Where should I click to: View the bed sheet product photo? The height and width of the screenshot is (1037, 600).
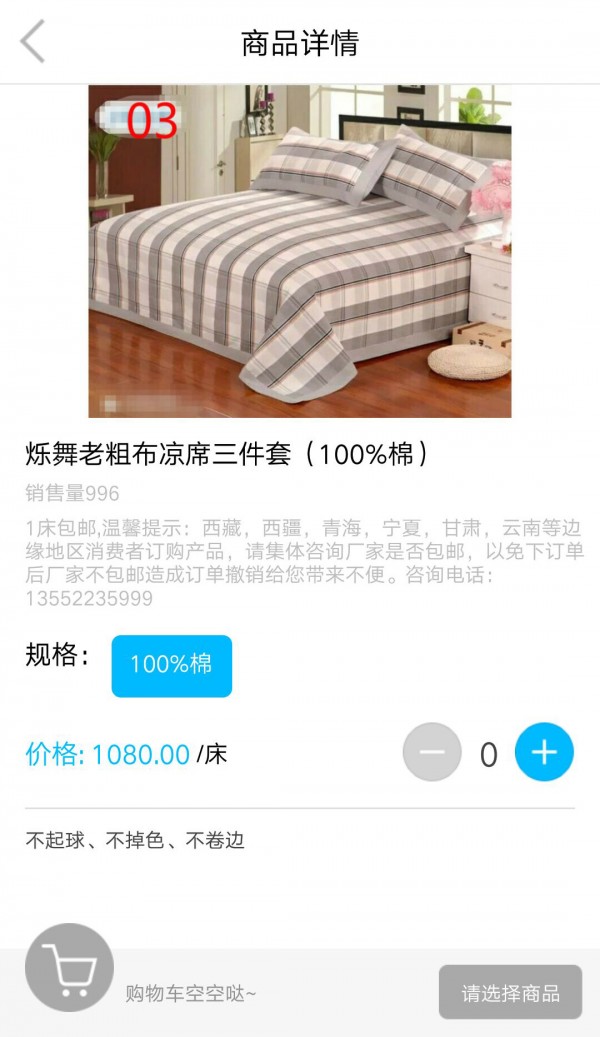click(300, 251)
